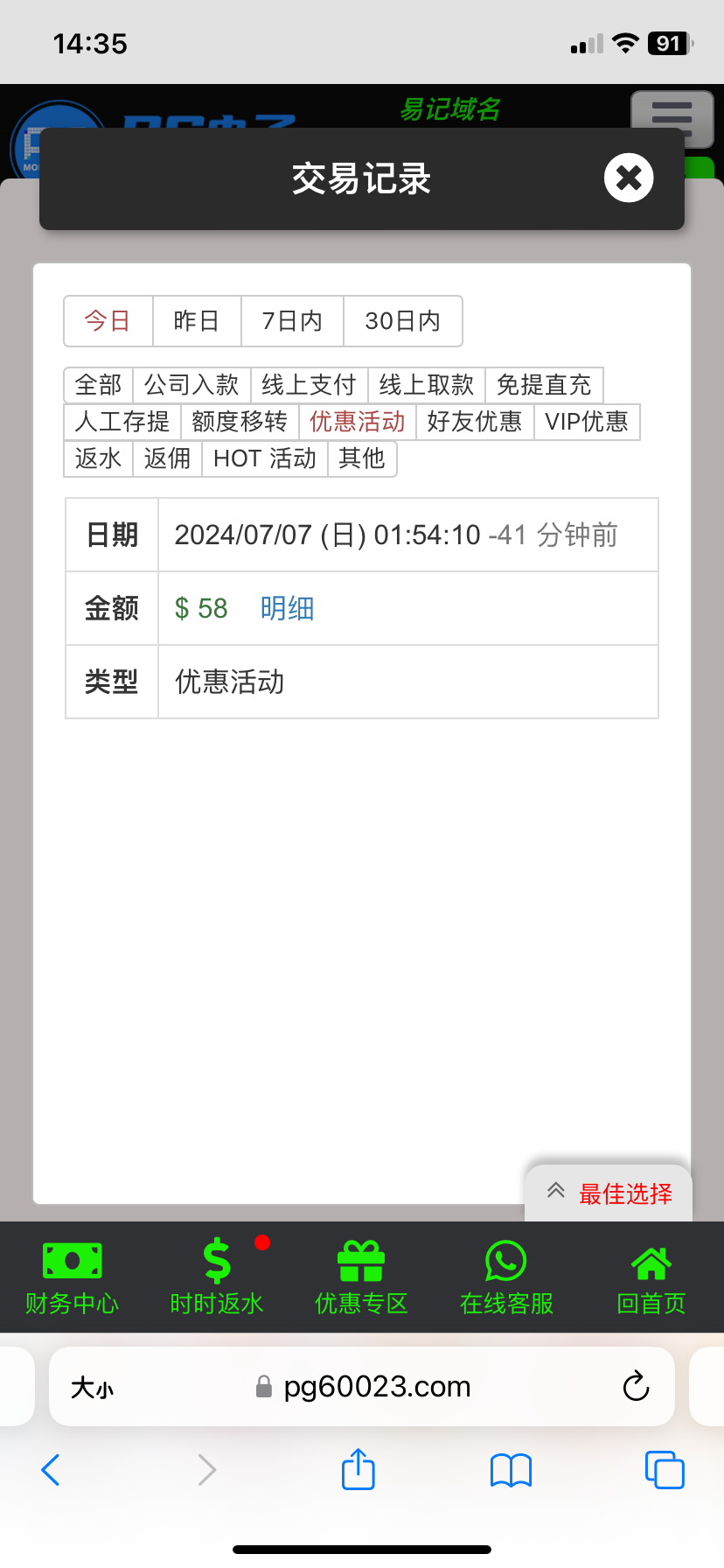Show 线上取款 records
Viewport: 724px width, 1568px height.
[x=427, y=385]
